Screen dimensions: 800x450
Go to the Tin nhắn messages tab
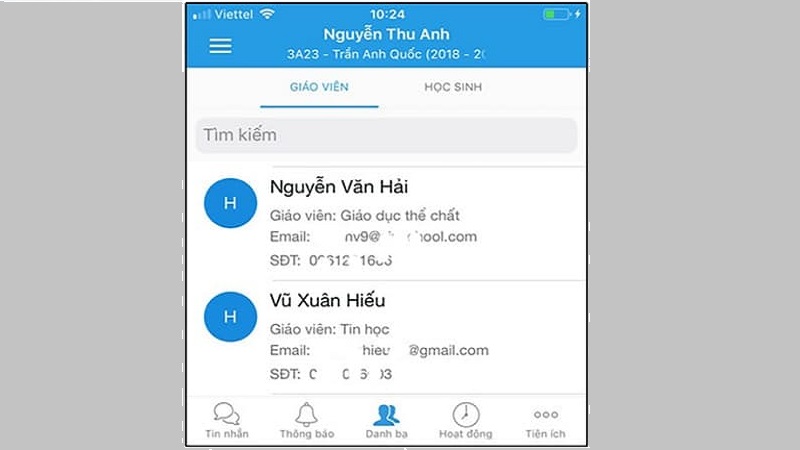tap(227, 420)
